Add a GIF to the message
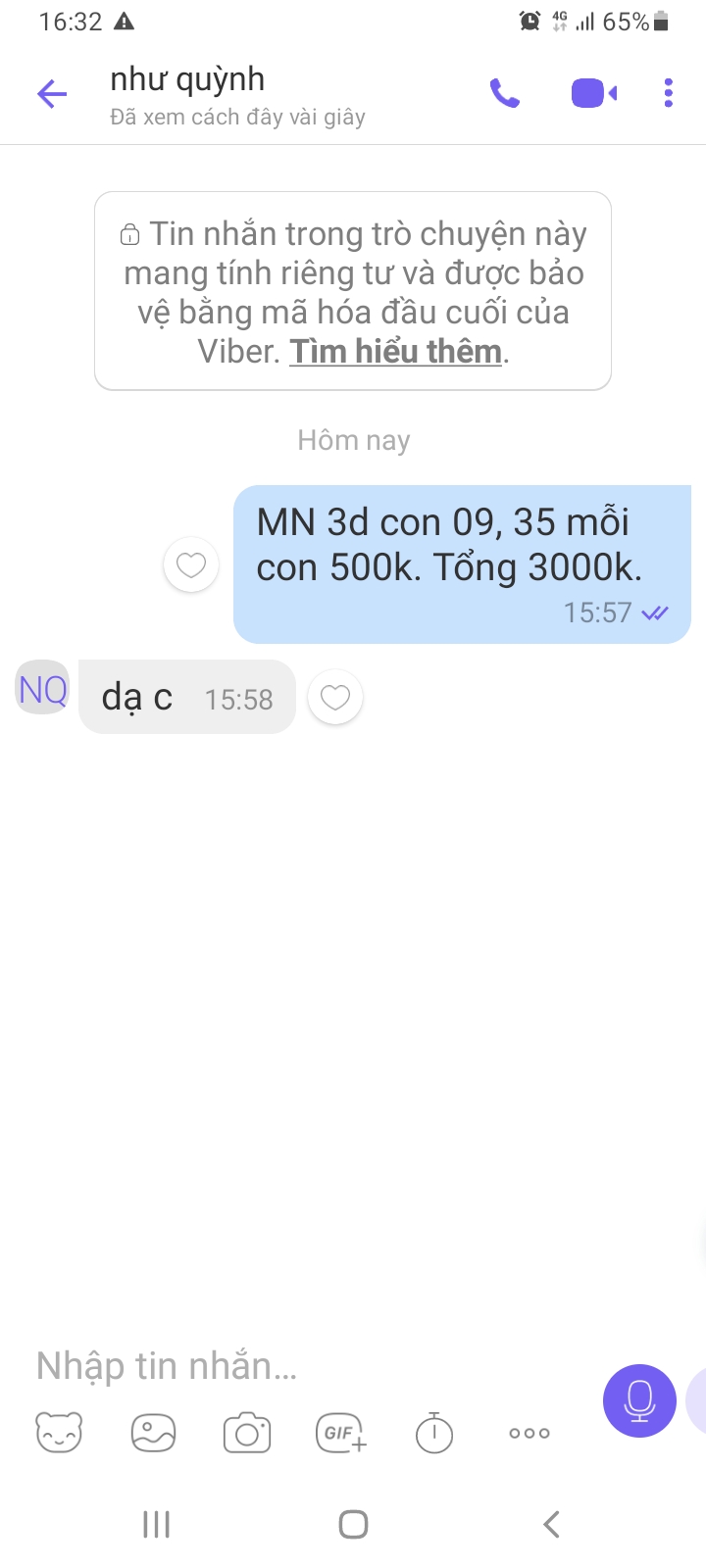 [340, 1434]
